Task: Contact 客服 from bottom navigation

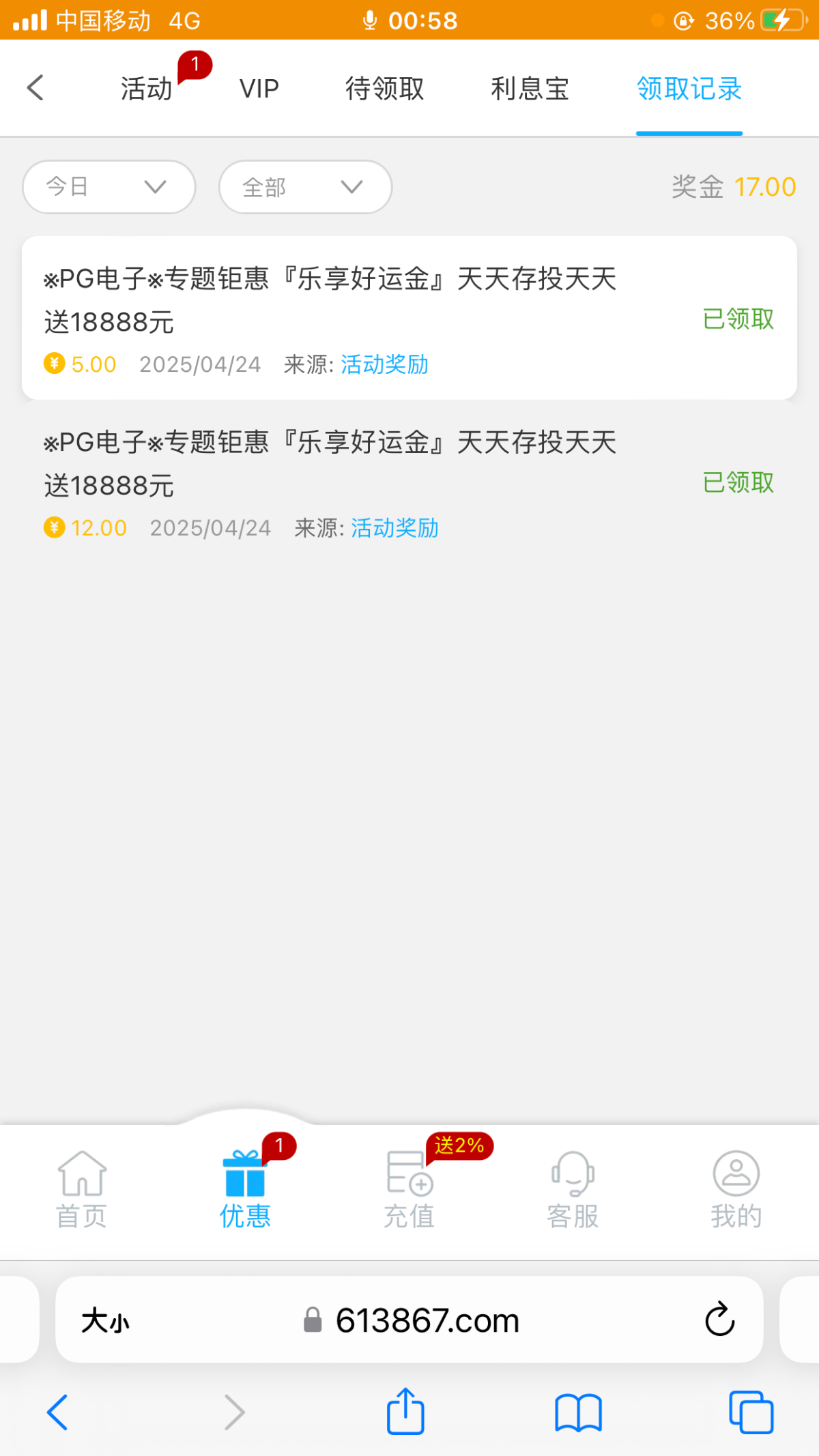Action: pos(573,1190)
